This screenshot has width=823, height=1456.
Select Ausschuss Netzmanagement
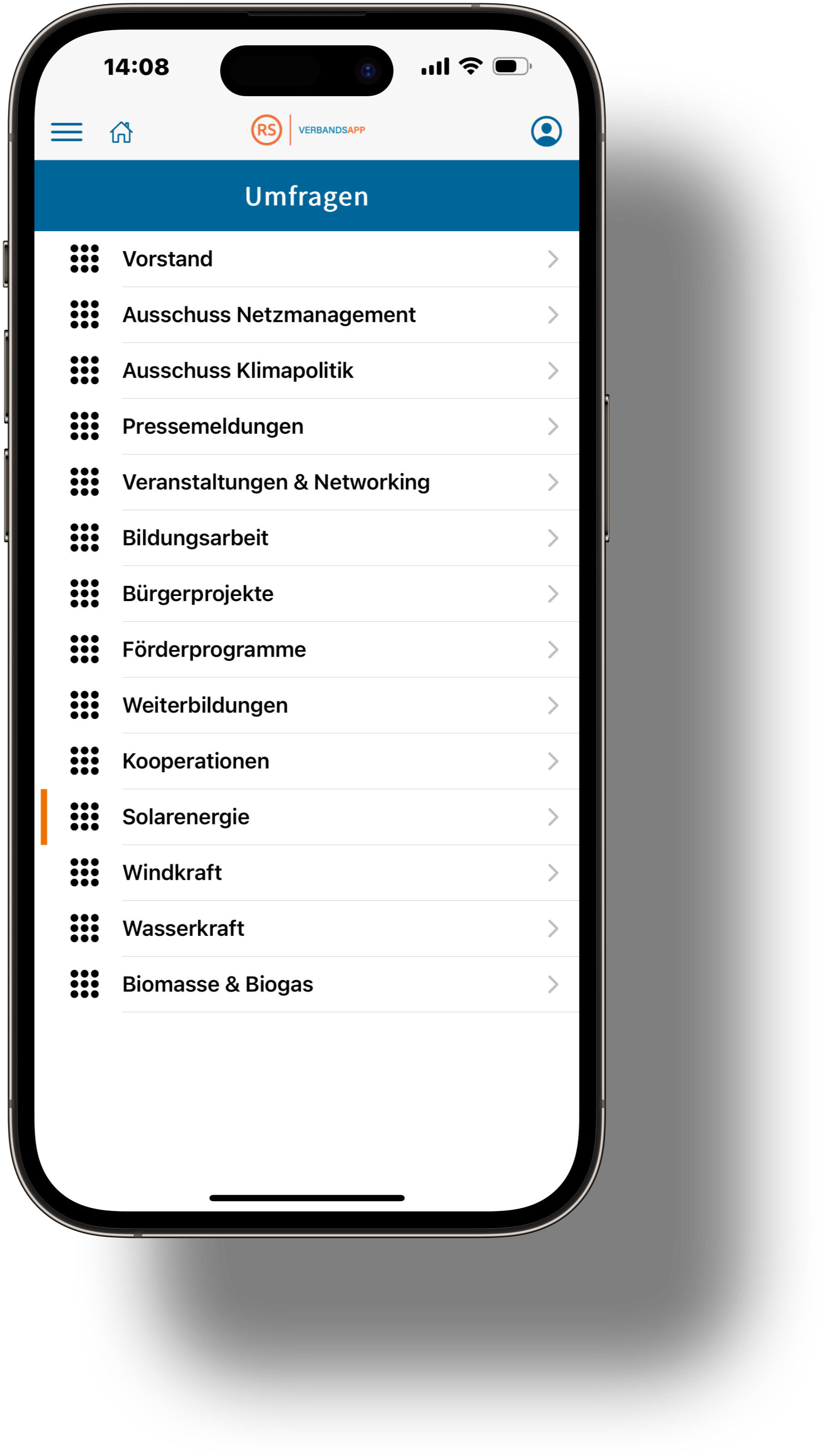point(306,315)
